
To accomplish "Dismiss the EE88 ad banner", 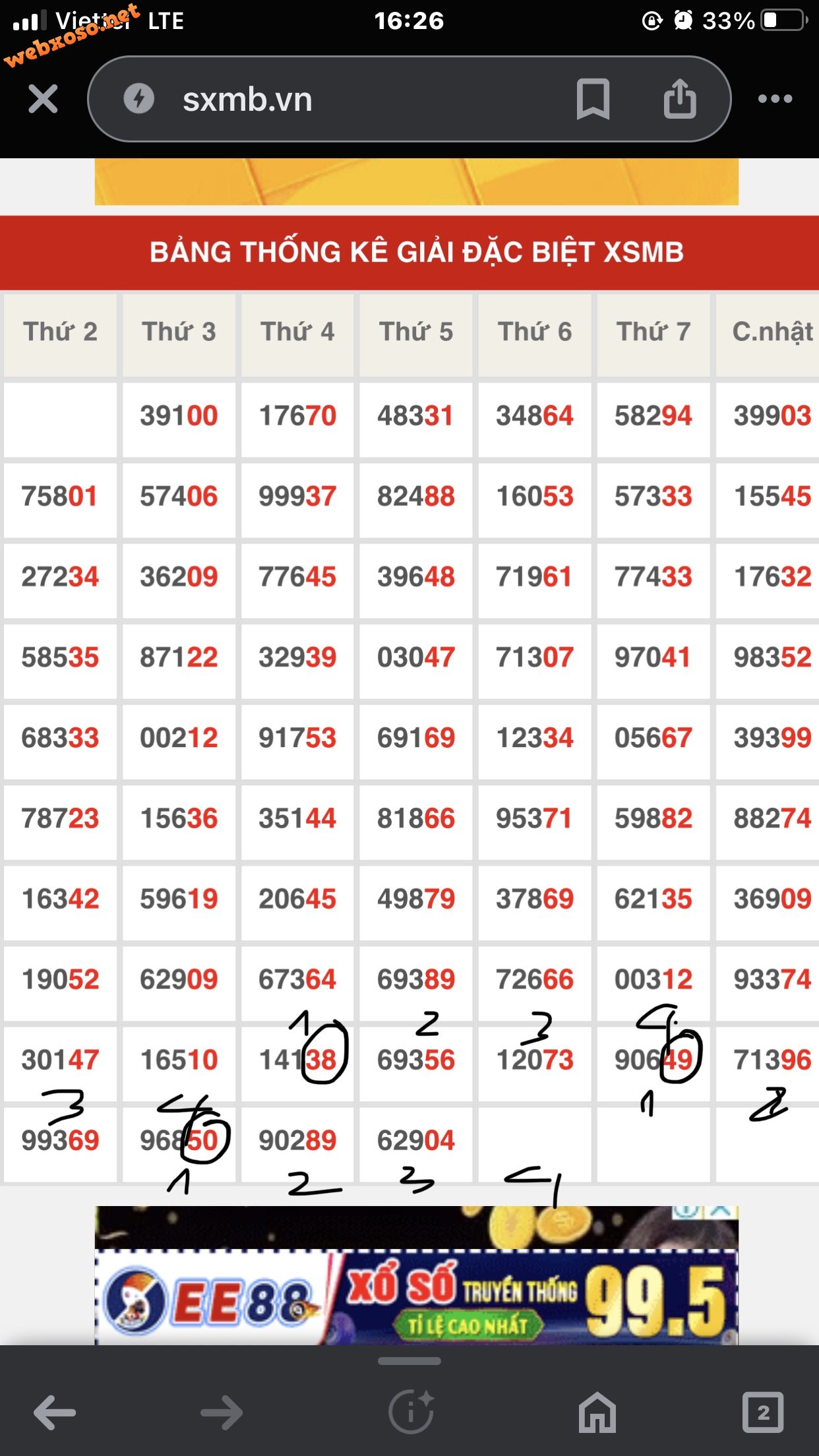I will pos(721,1211).
